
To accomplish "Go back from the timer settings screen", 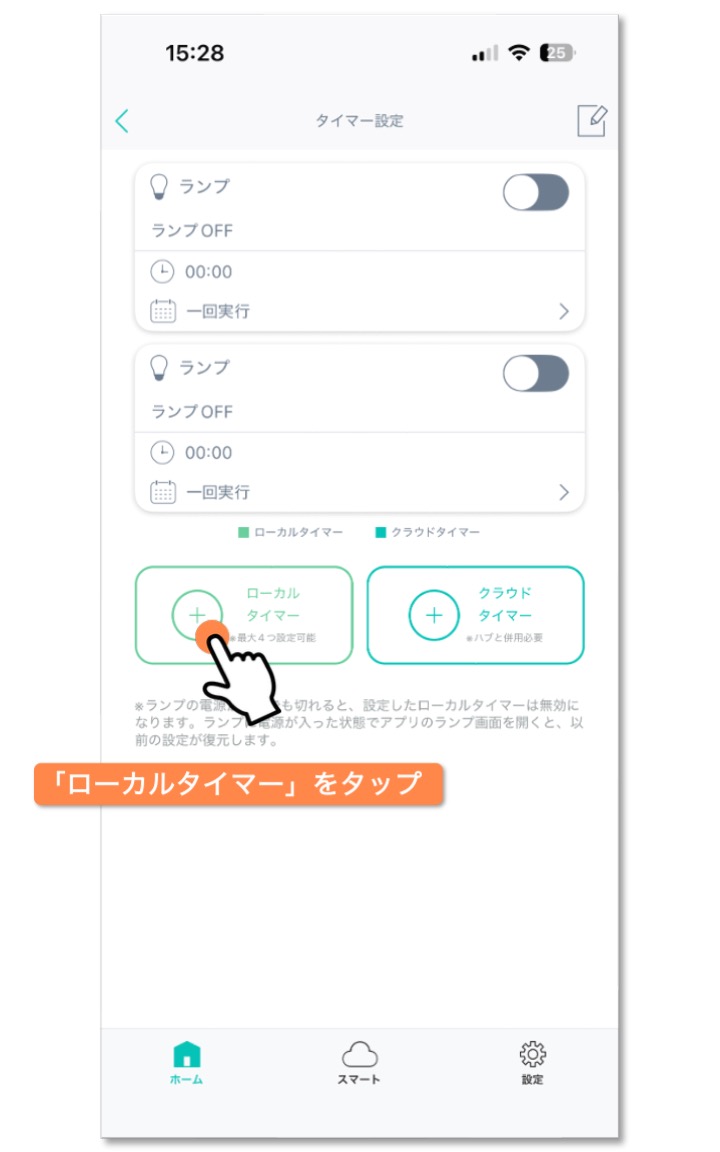I will click(x=122, y=121).
